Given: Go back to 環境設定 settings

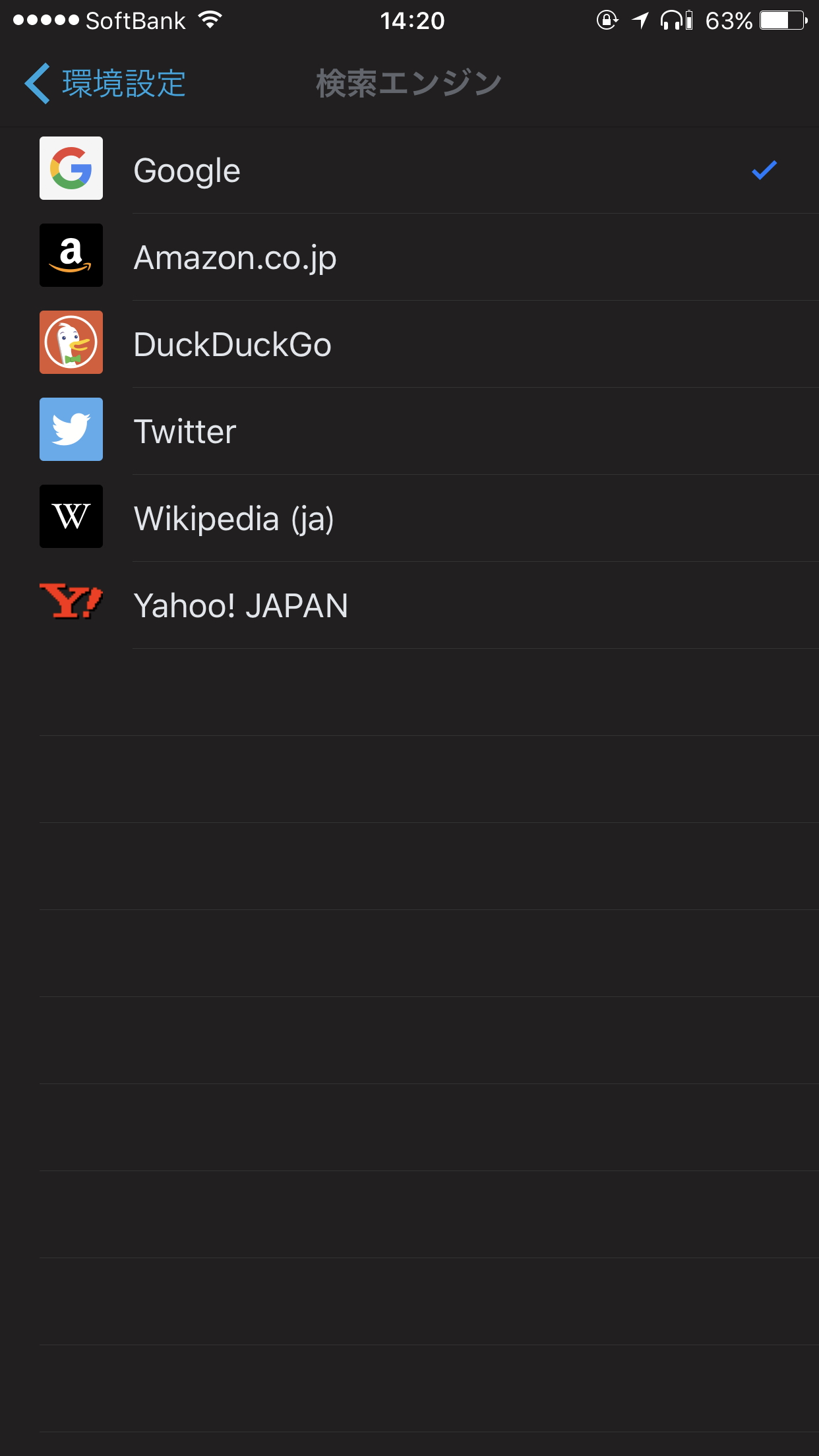Looking at the screenshot, I should coord(106,84).
